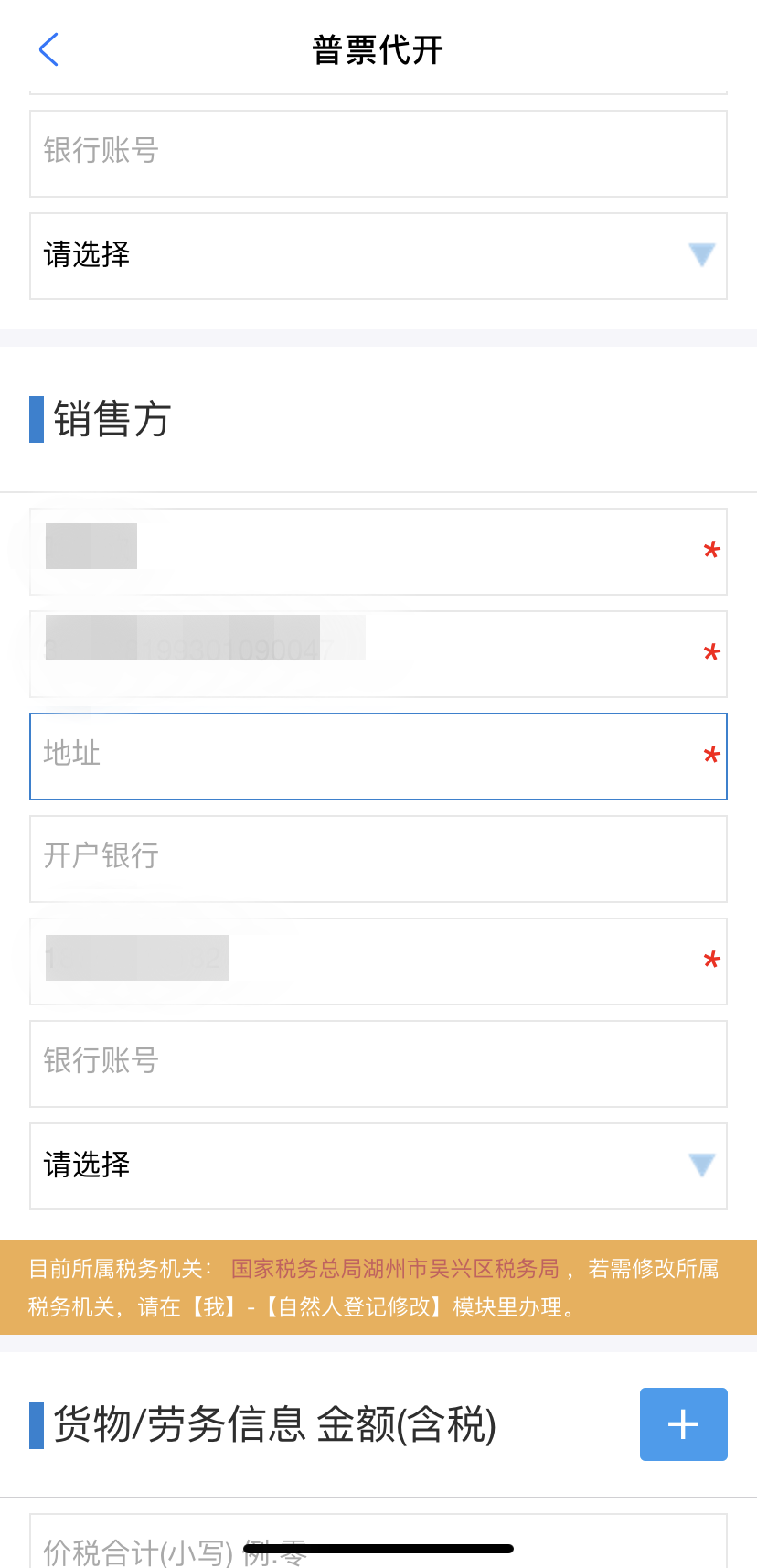The height and width of the screenshot is (1568, 757).
Task: Add a 货物/劳务信息 item with plus button
Action: click(x=684, y=1424)
